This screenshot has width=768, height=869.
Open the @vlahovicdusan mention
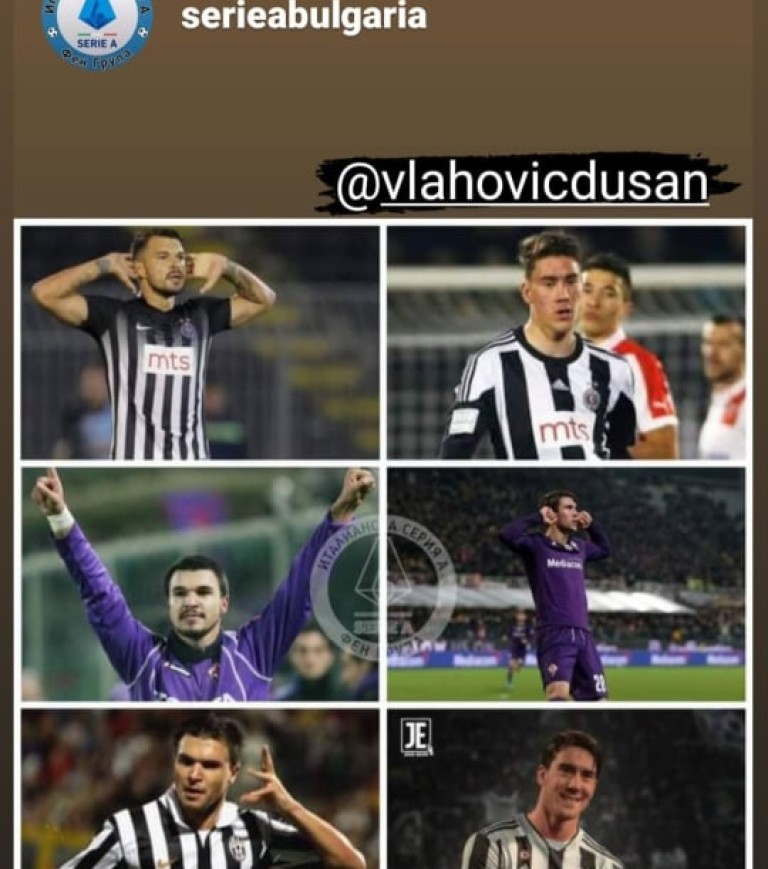(x=522, y=184)
